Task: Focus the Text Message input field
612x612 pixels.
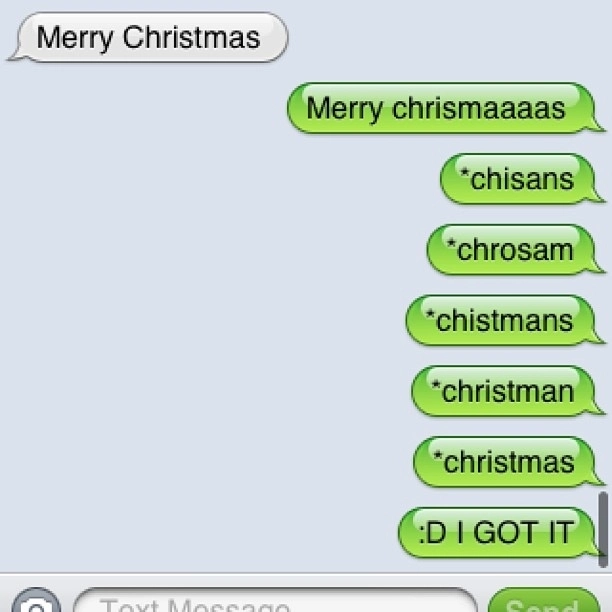Action: point(275,603)
